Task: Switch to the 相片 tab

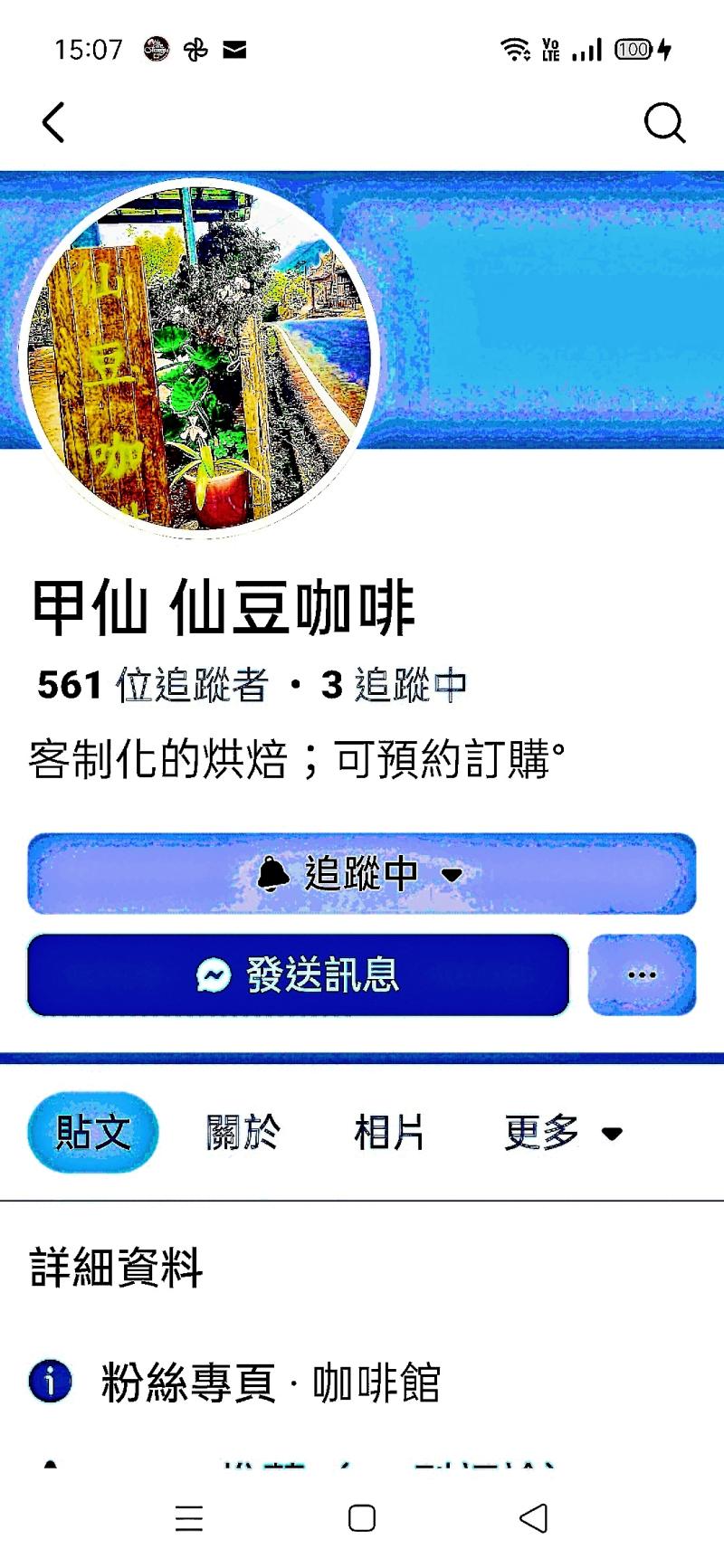Action: coord(389,1132)
